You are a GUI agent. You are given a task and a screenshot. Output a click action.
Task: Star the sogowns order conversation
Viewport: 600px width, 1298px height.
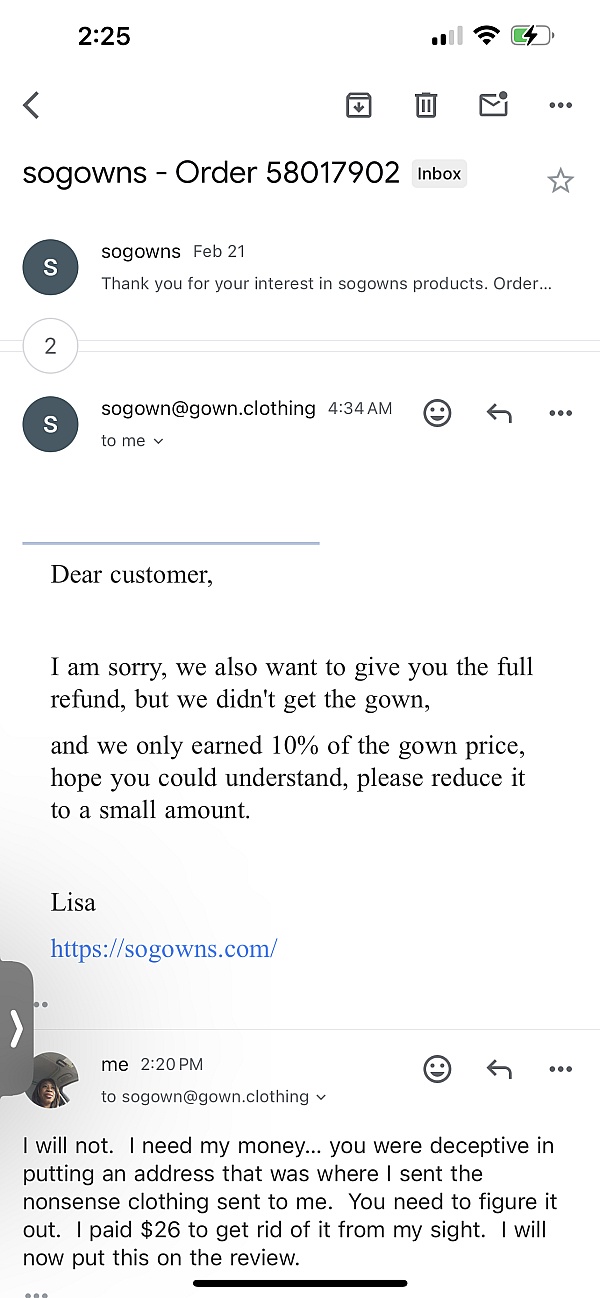(x=560, y=181)
